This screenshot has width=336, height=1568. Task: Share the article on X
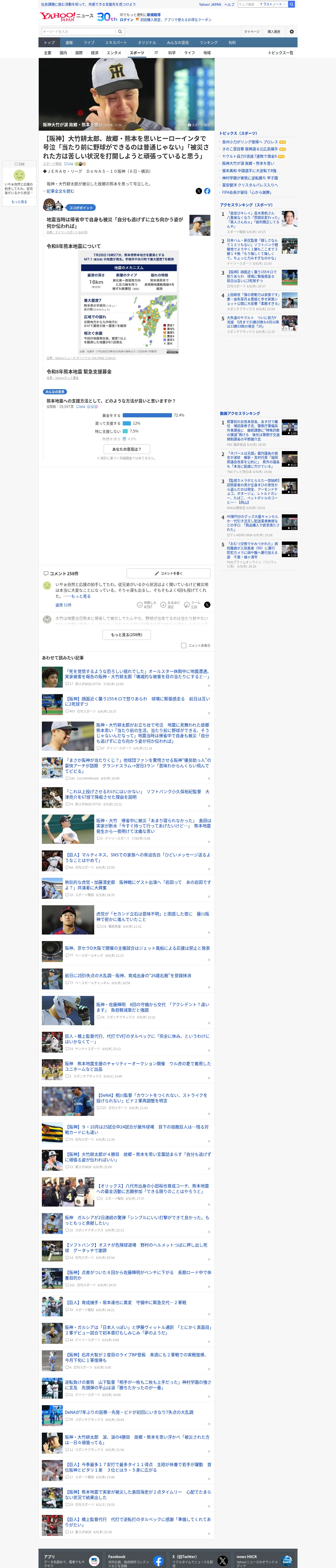pos(199,191)
